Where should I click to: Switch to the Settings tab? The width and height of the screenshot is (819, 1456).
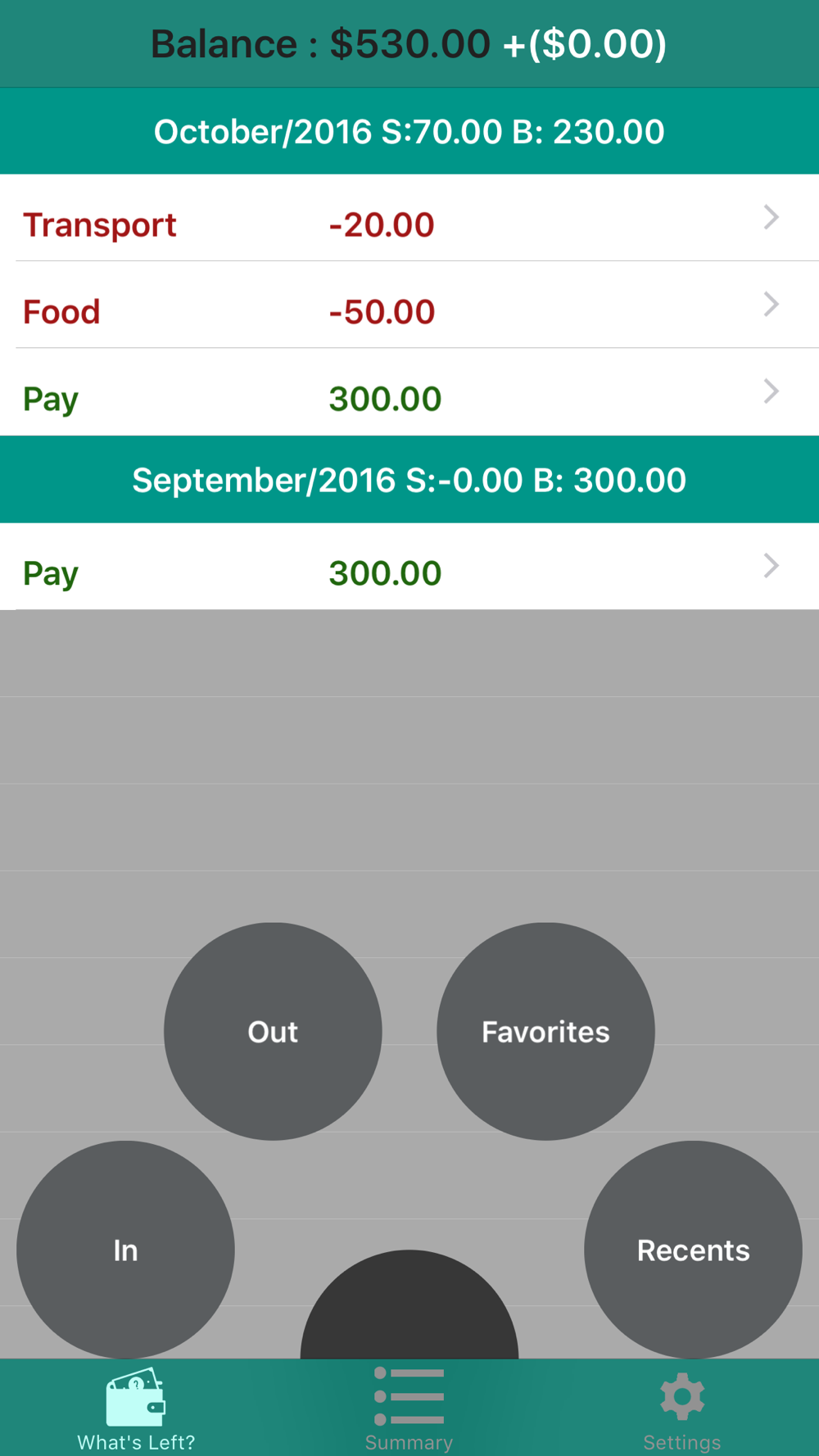(x=682, y=1409)
